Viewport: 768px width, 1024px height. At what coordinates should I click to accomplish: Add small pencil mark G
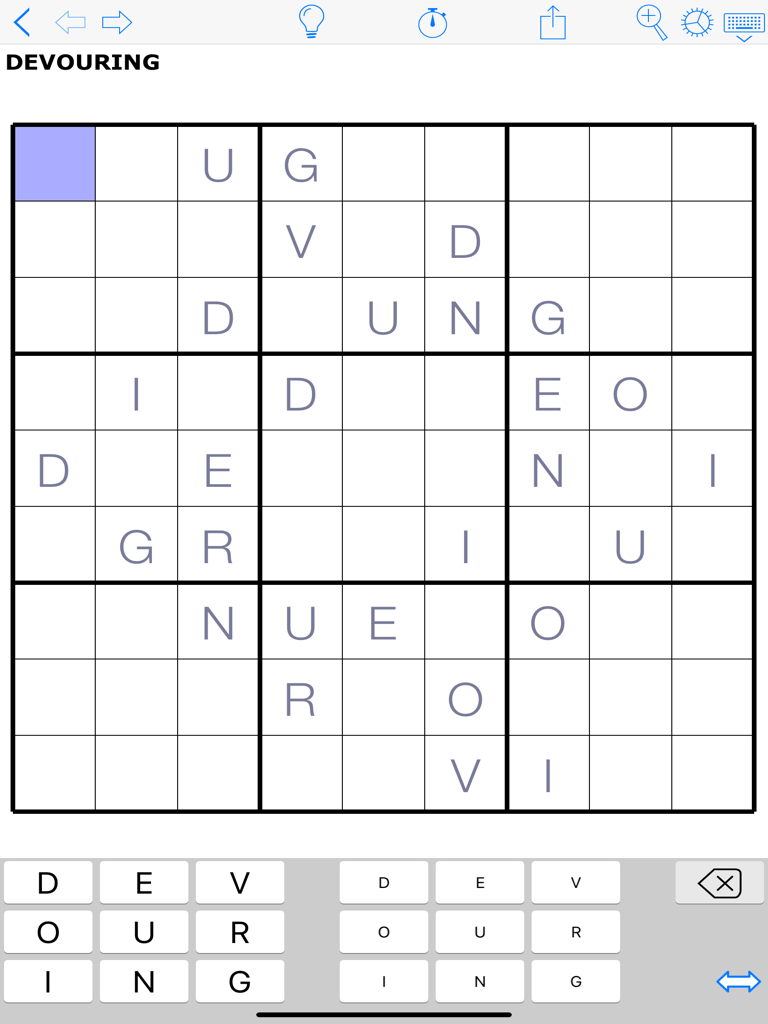(x=576, y=981)
